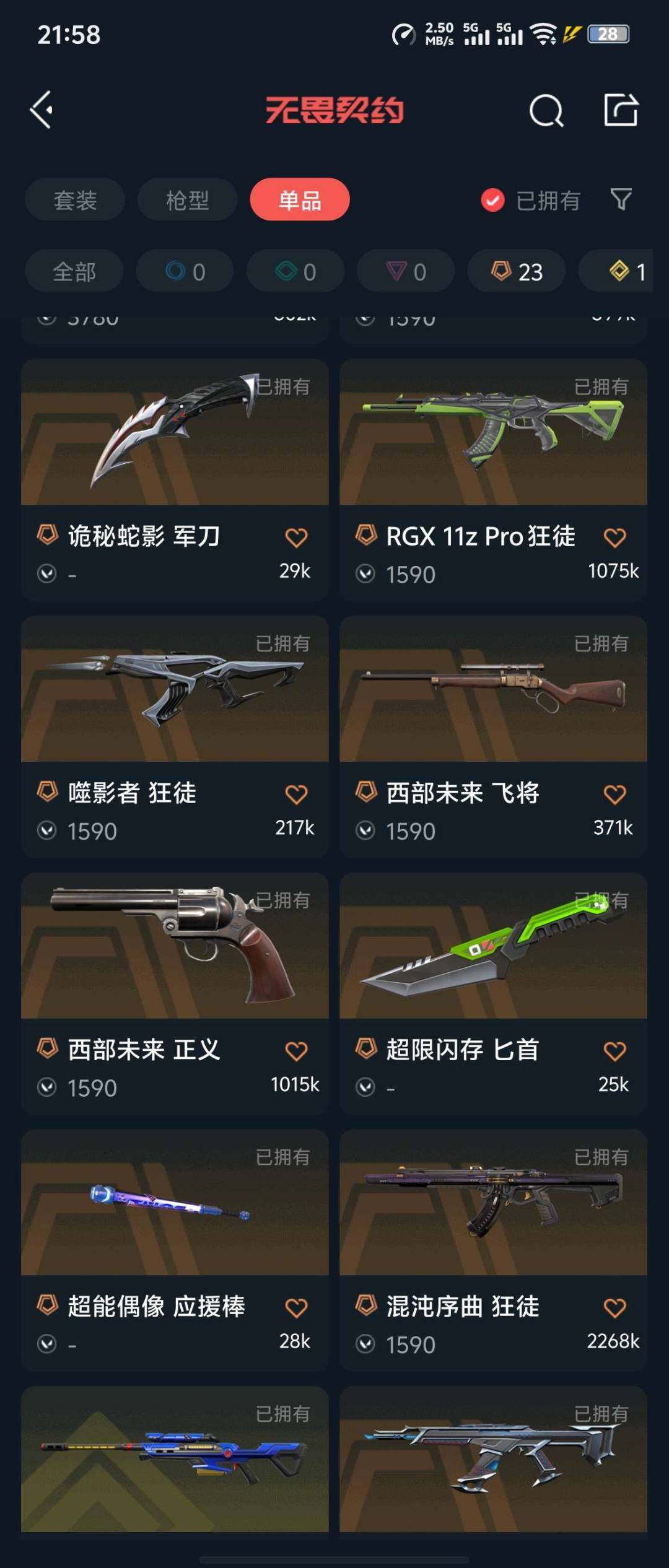Tap the share icon in the top right
This screenshot has width=669, height=1568.
[x=623, y=111]
